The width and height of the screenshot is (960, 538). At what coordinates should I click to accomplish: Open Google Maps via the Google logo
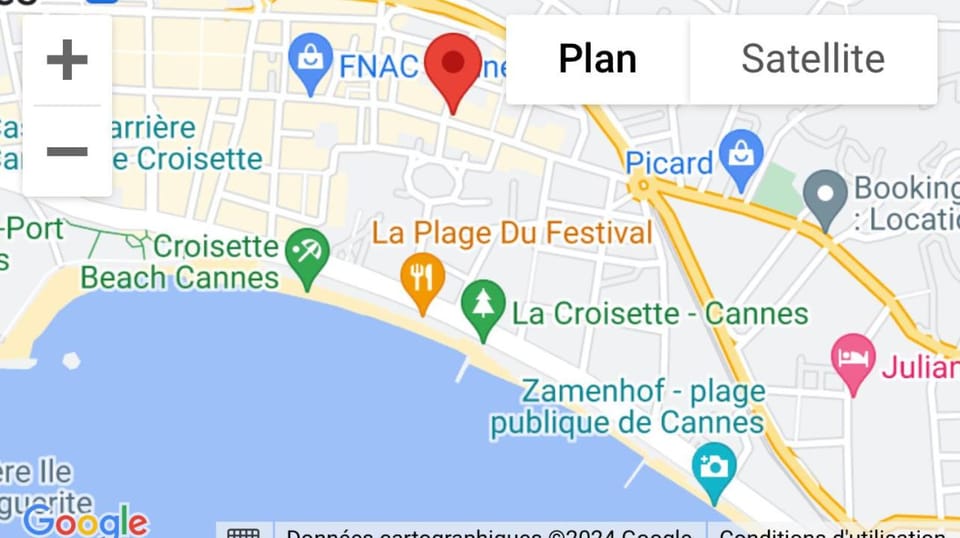[x=85, y=521]
